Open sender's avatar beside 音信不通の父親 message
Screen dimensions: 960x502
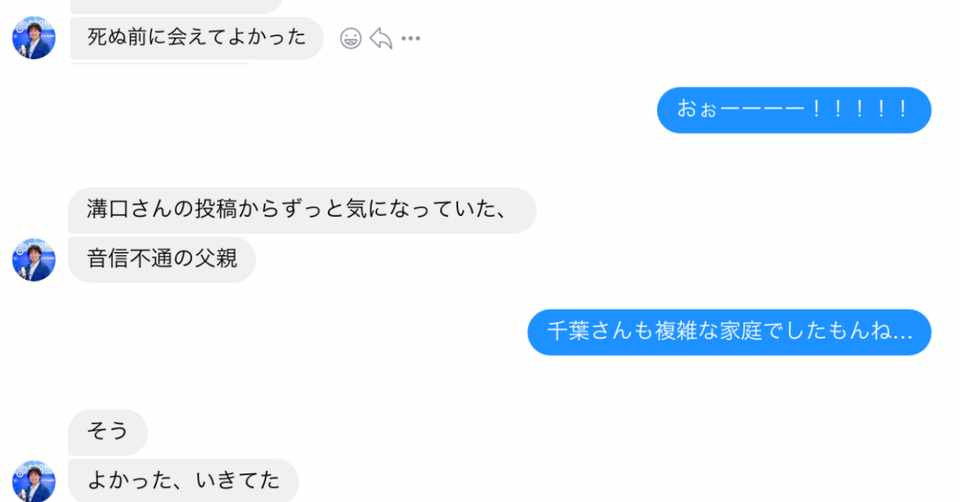(33, 259)
